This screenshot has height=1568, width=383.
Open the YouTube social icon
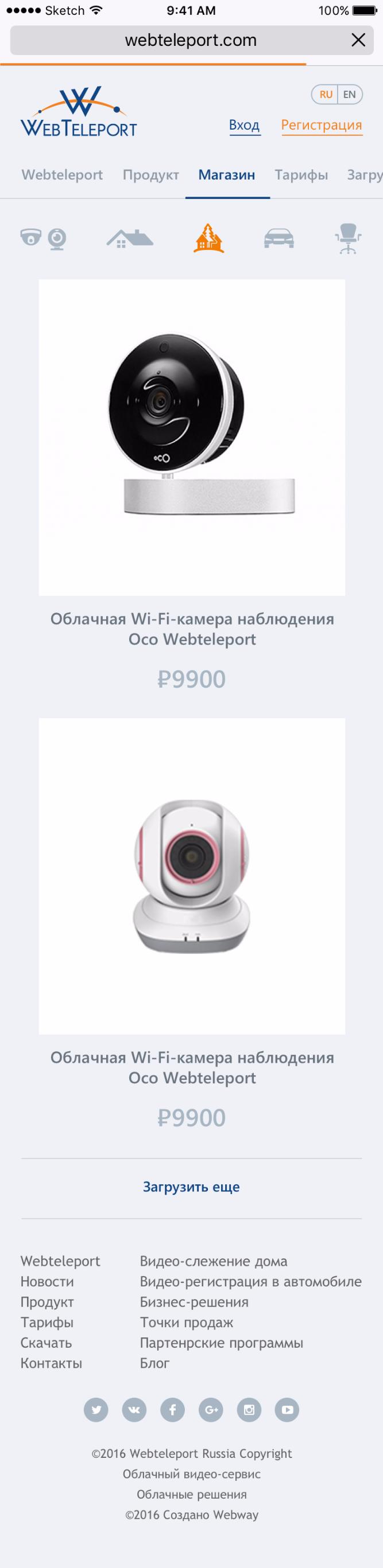pyautogui.click(x=287, y=1410)
